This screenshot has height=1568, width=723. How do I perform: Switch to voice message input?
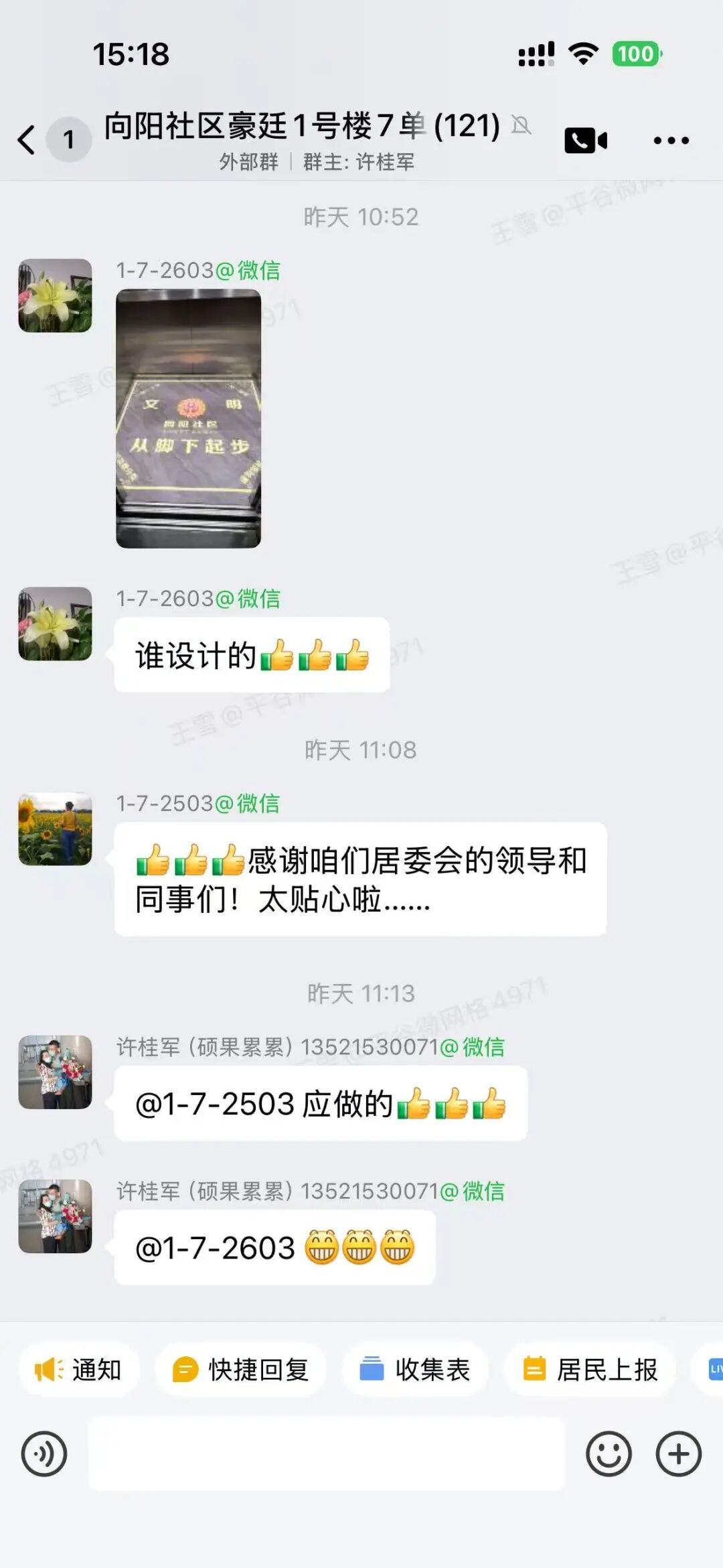point(44,1454)
